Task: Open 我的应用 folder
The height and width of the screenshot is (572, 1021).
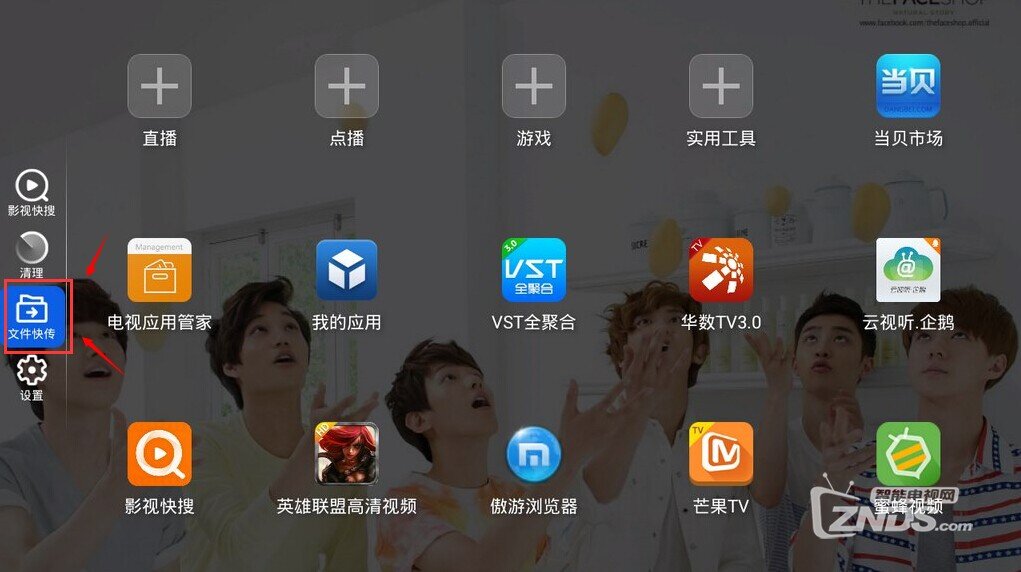Action: point(346,270)
